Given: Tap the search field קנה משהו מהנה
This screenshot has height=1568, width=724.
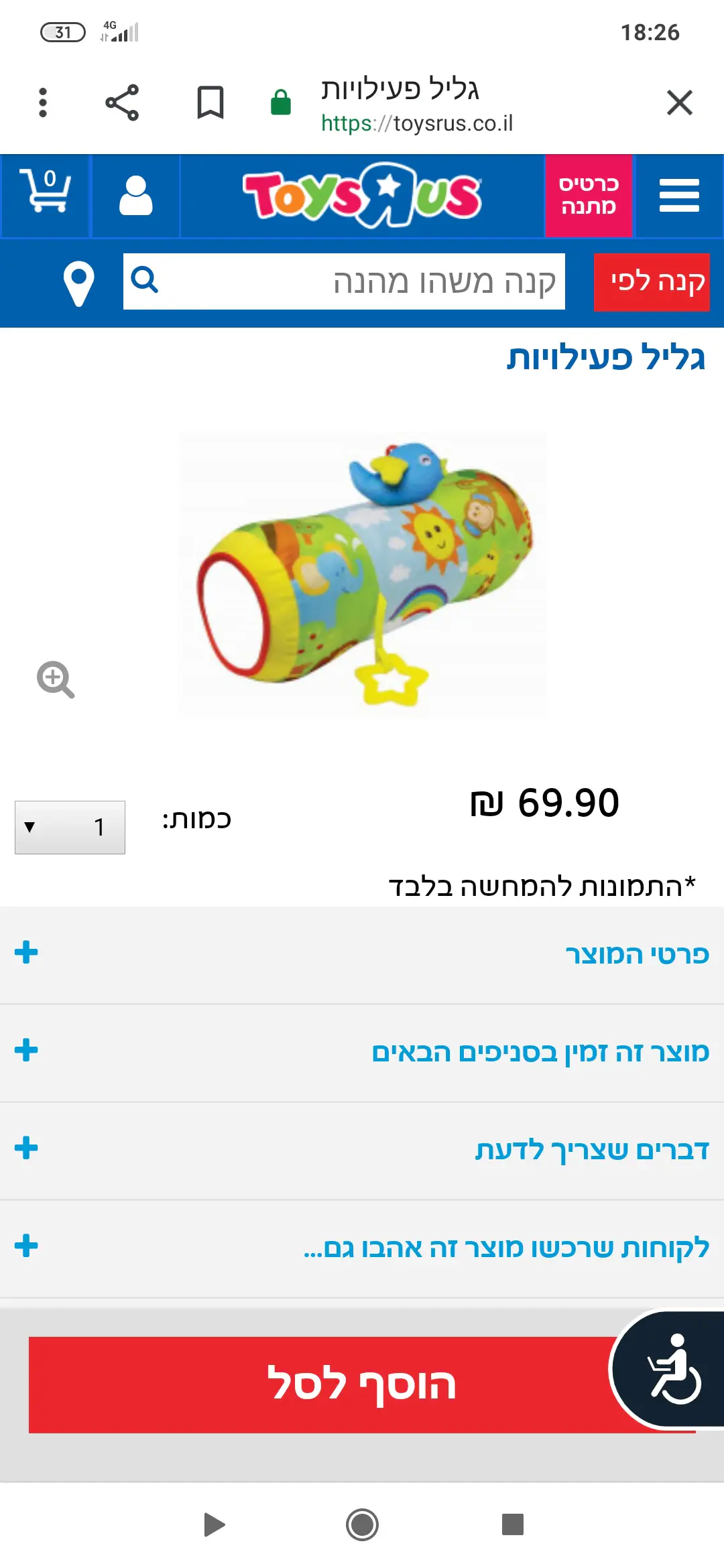Looking at the screenshot, I should click(362, 281).
